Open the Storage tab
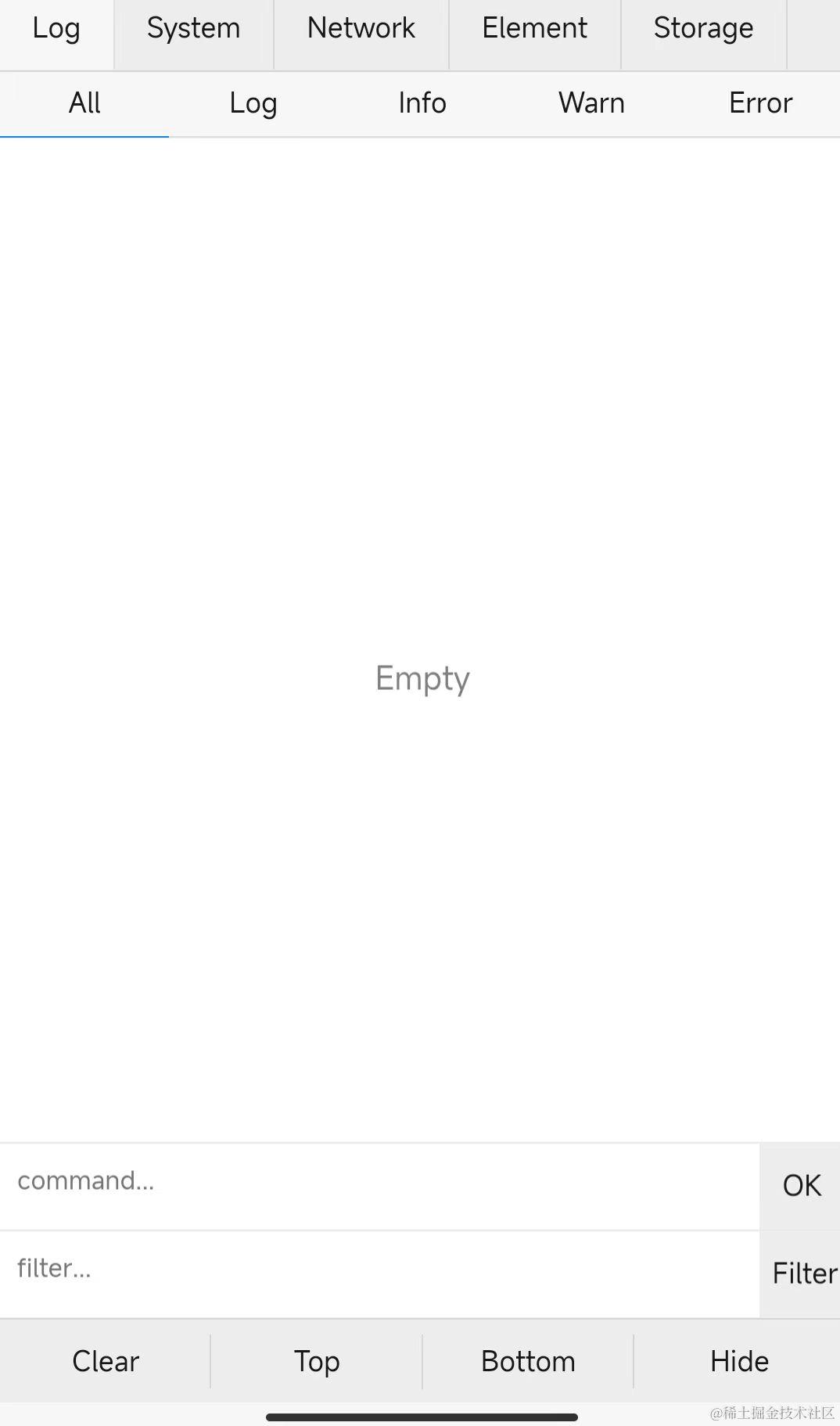The width and height of the screenshot is (840, 1426). click(703, 29)
